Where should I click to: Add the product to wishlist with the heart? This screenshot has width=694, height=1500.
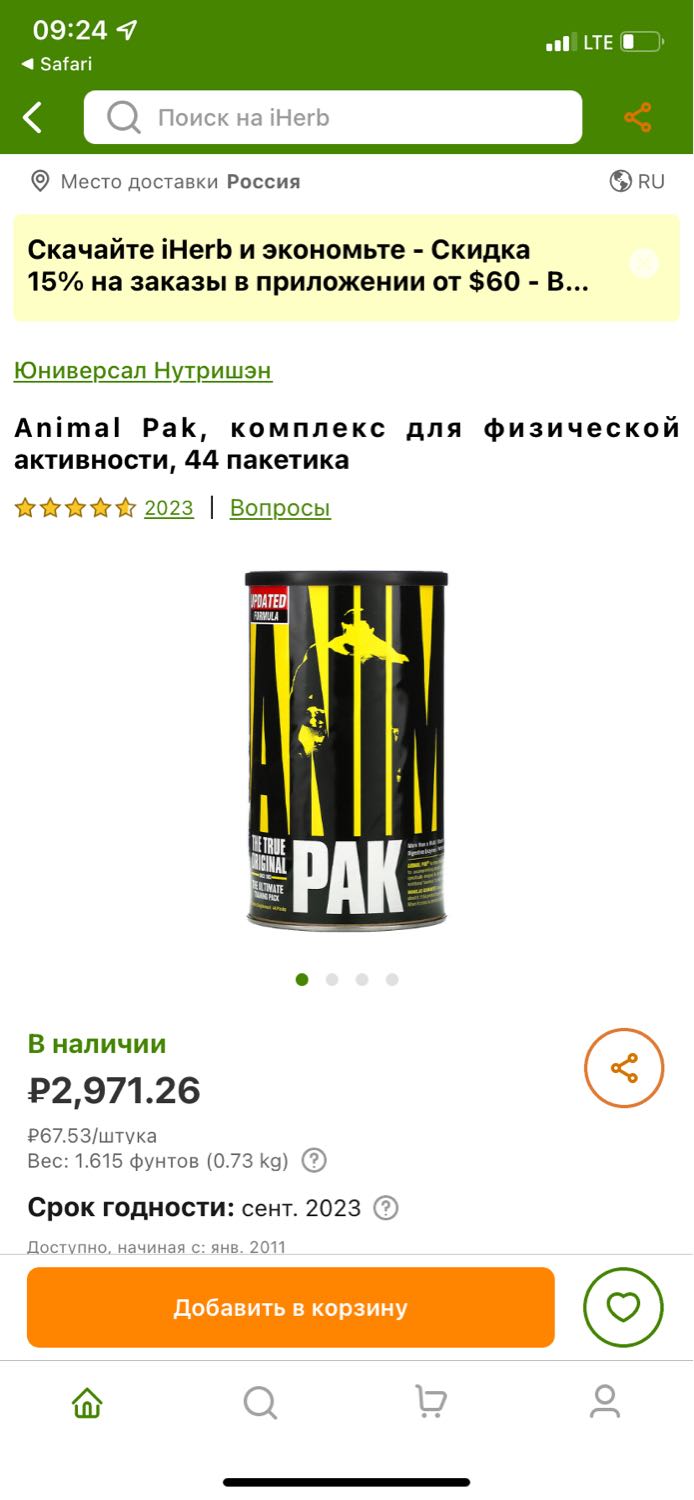click(x=623, y=1307)
